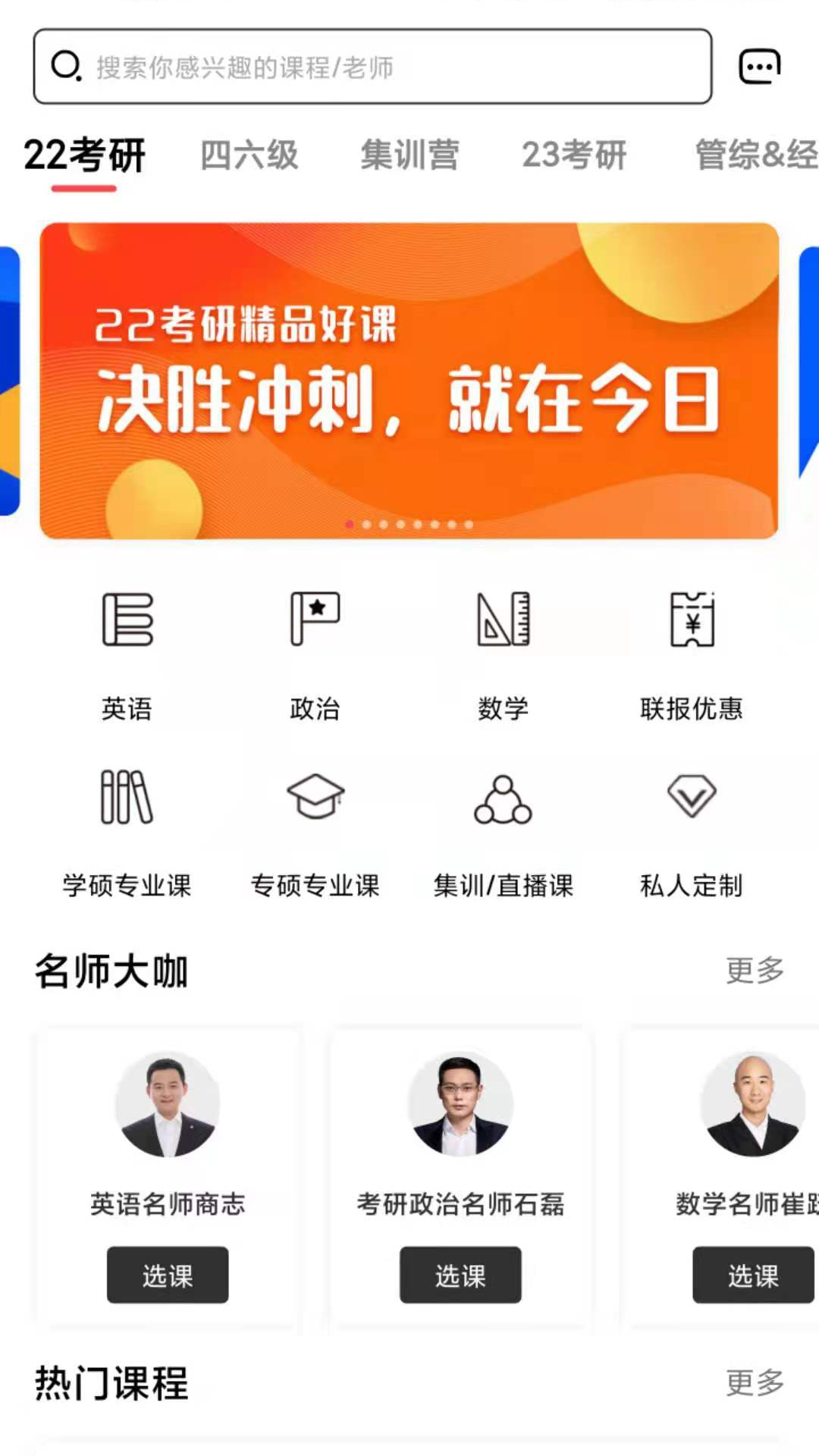
Task: Open the 22考研精品好课 banner
Action: 409,381
